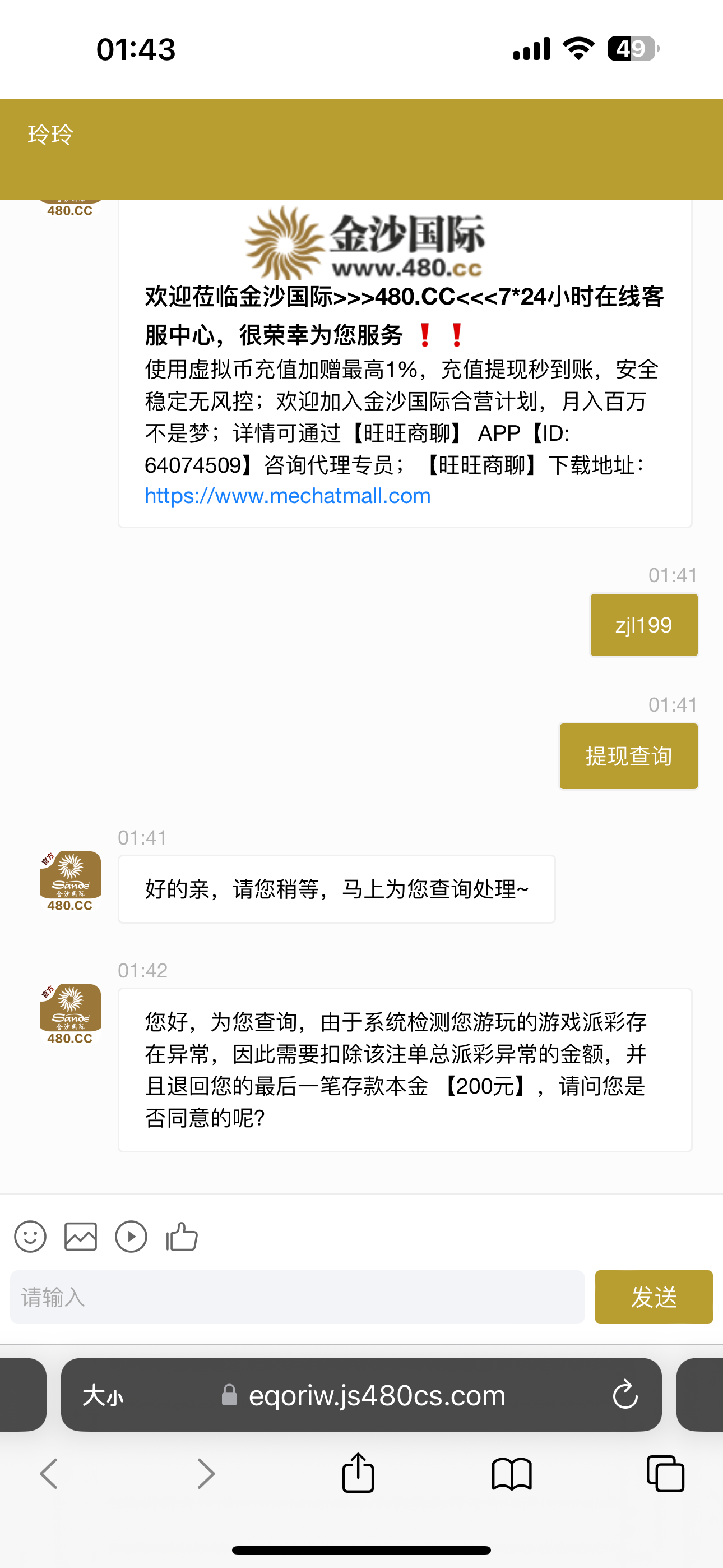Tap the eqoriw.js480cs.com address bar
Viewport: 723px width, 1568px height.
tap(376, 1395)
